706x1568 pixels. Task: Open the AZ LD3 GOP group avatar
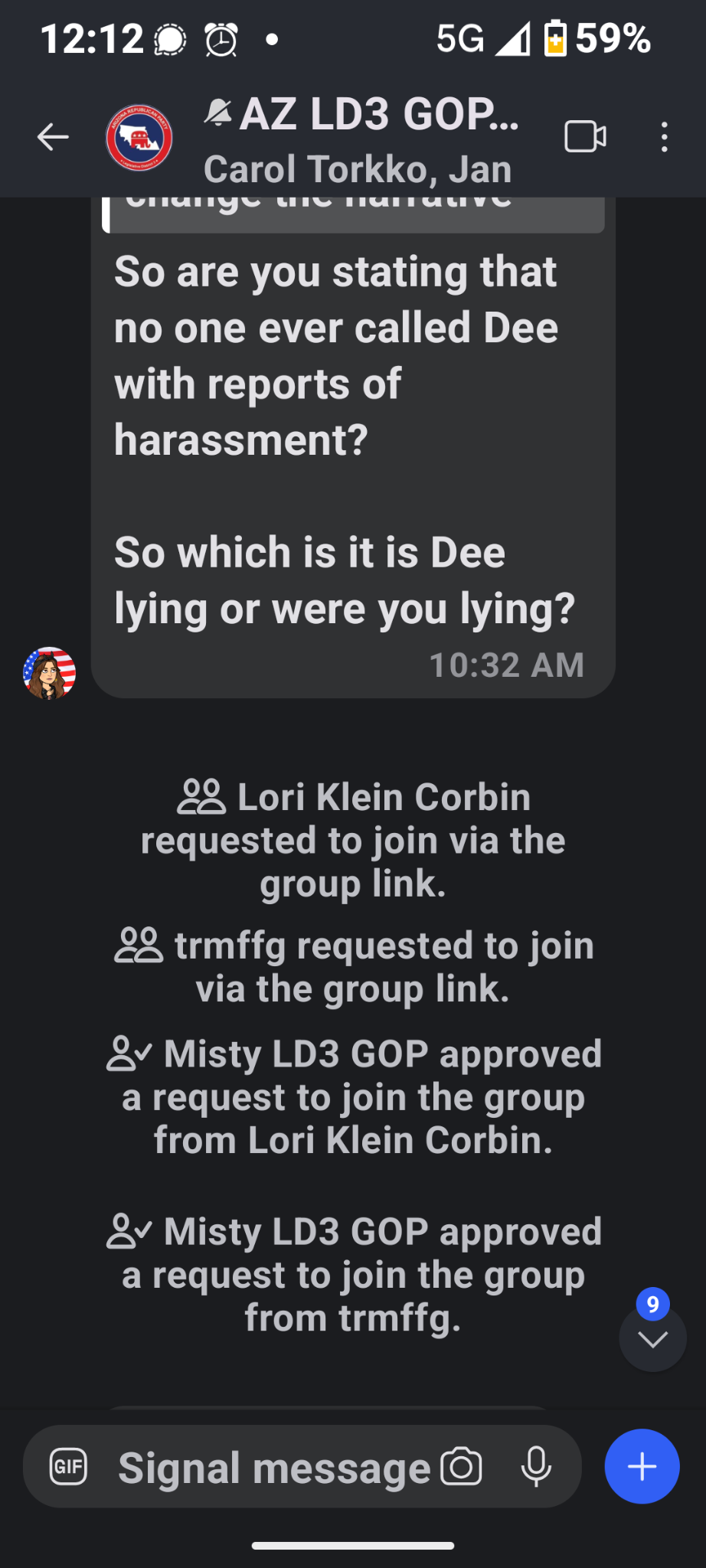[x=139, y=138]
